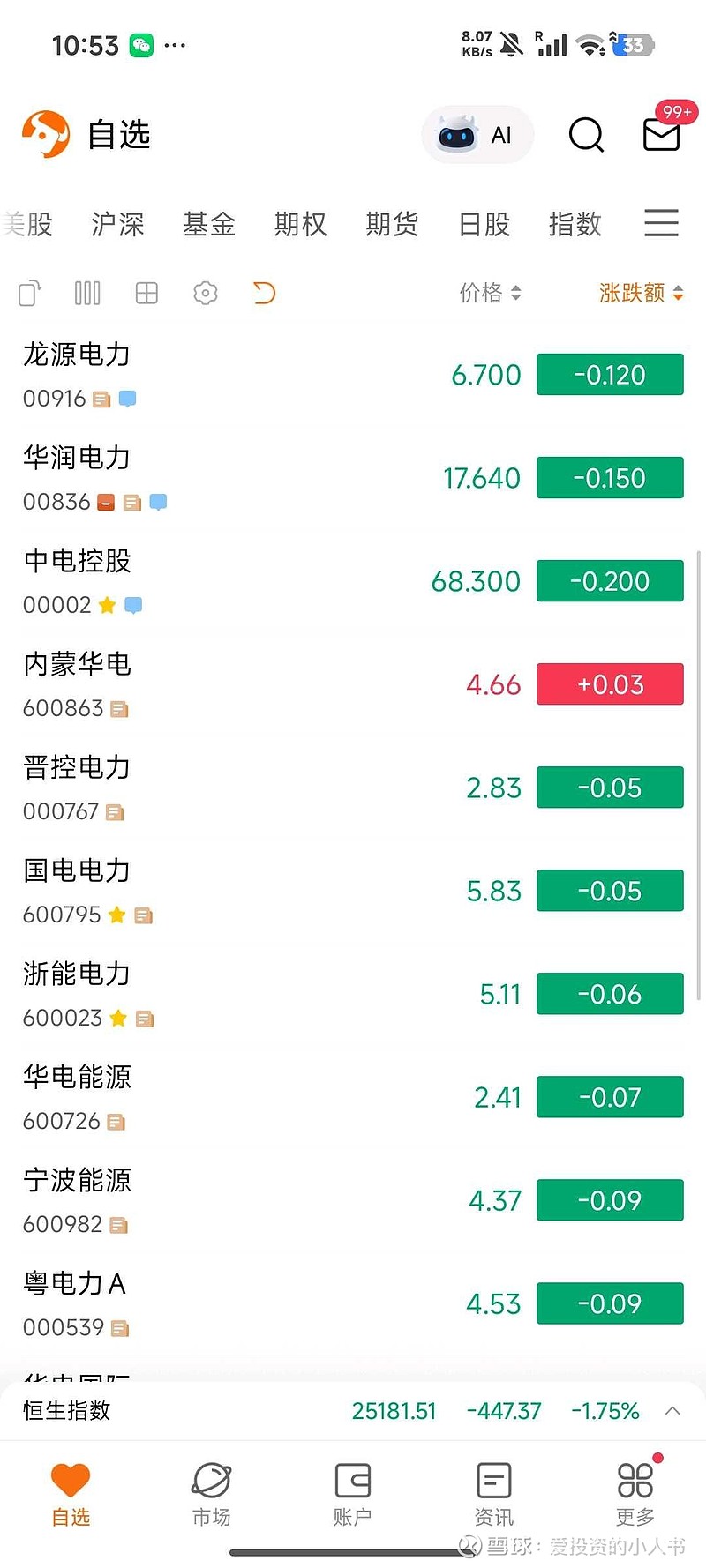
Task: Select the 期货 tab
Action: [392, 224]
